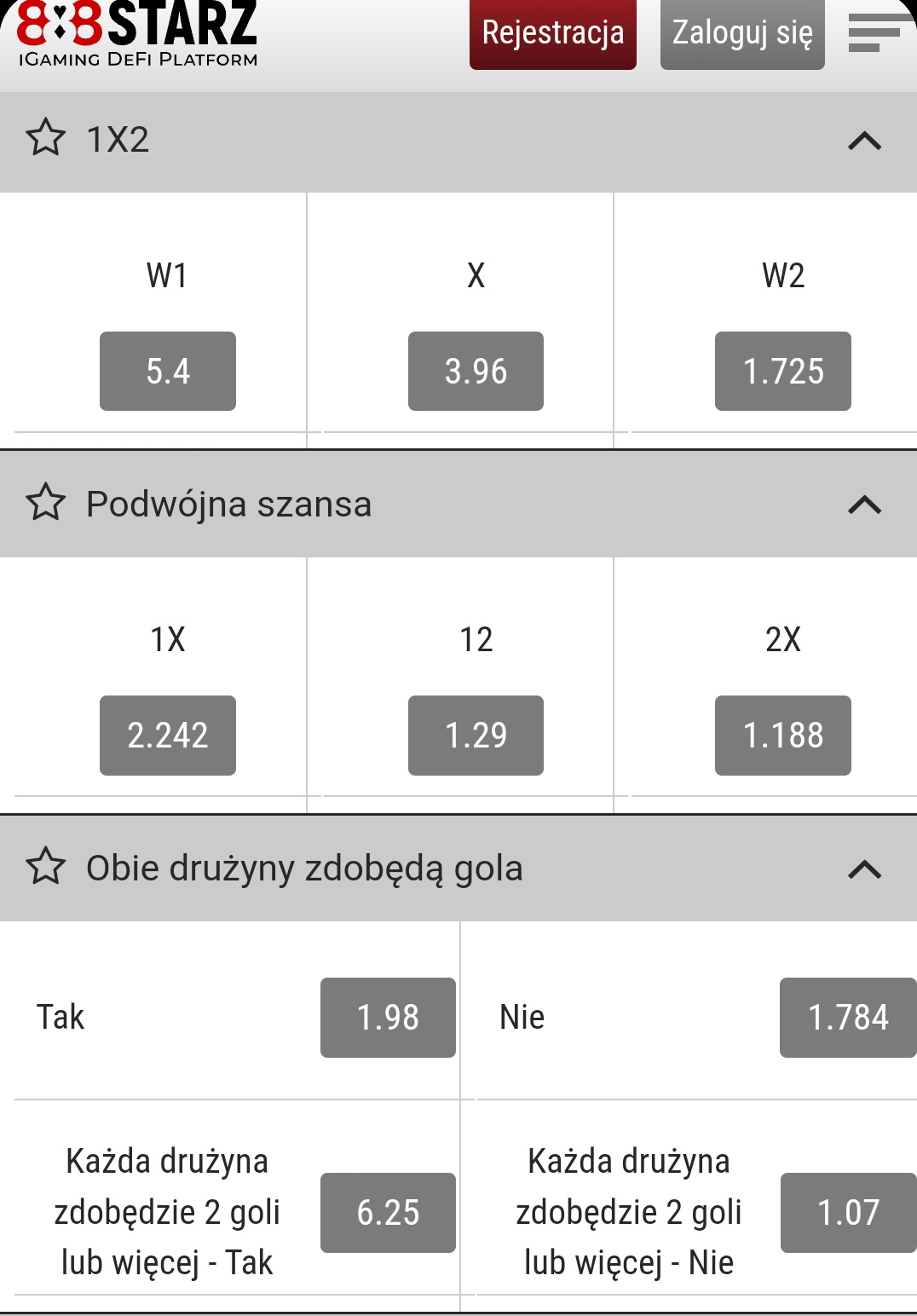Viewport: 917px width, 1316px height.
Task: Favorite the Podwójna szansa market star
Action: click(x=46, y=503)
